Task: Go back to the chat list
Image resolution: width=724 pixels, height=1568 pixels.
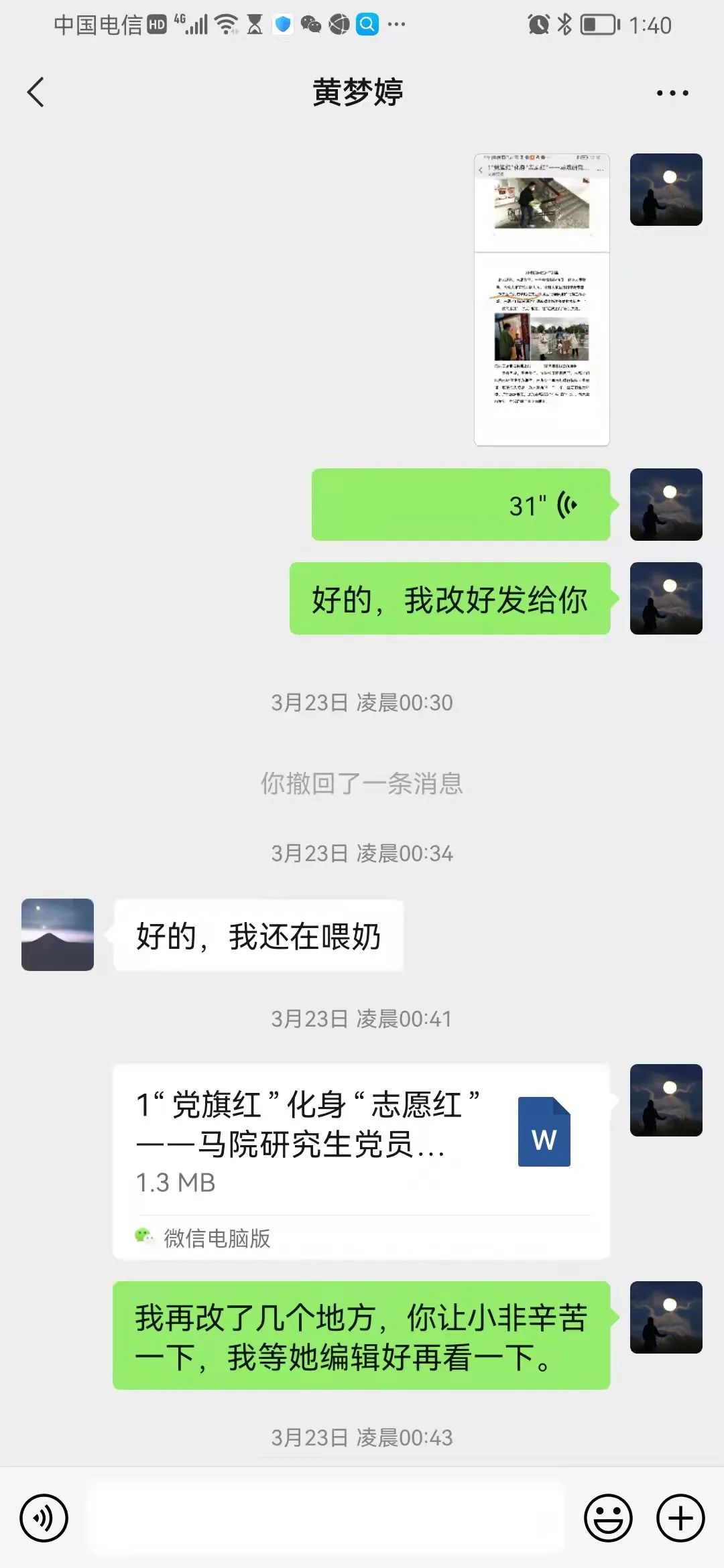Action: pos(36,92)
